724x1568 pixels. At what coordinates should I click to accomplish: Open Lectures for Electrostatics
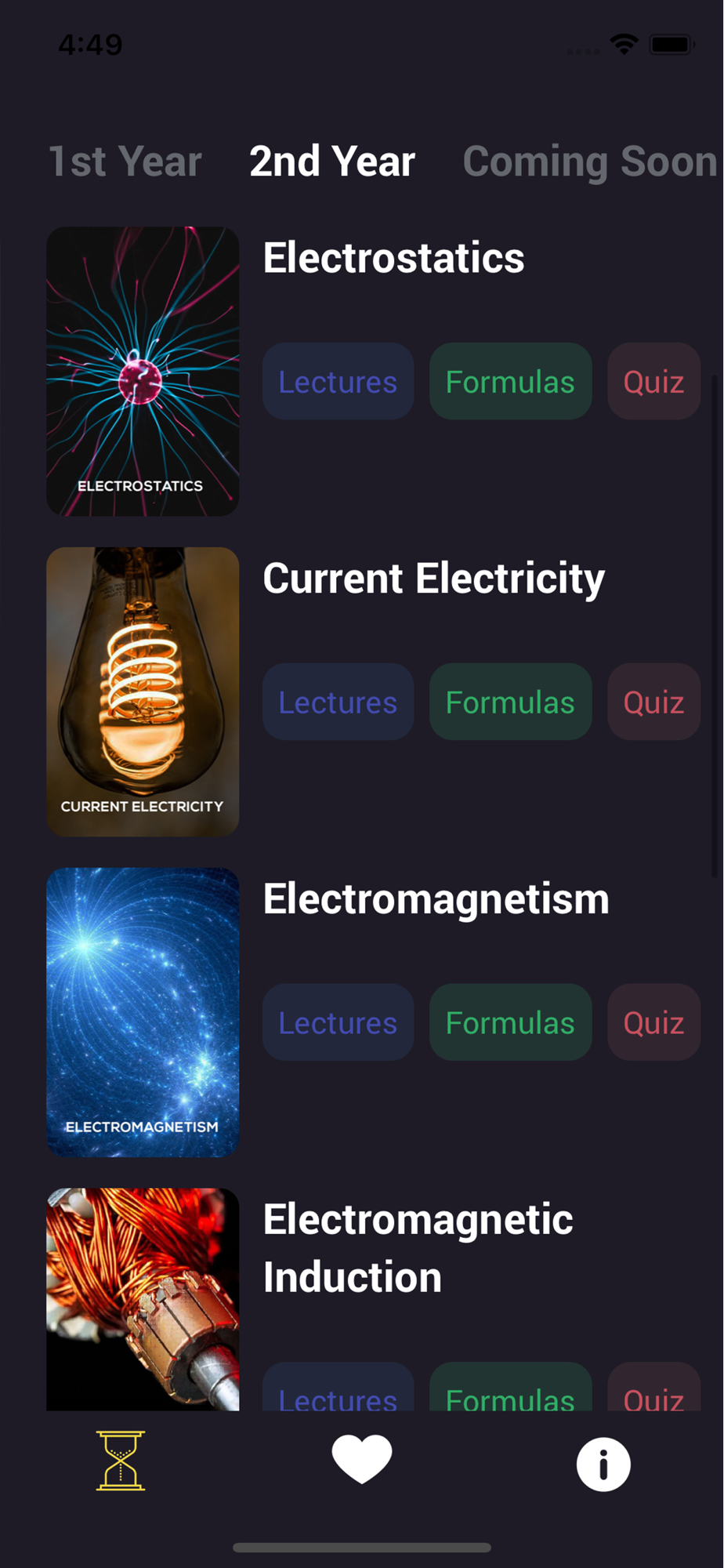coord(338,382)
